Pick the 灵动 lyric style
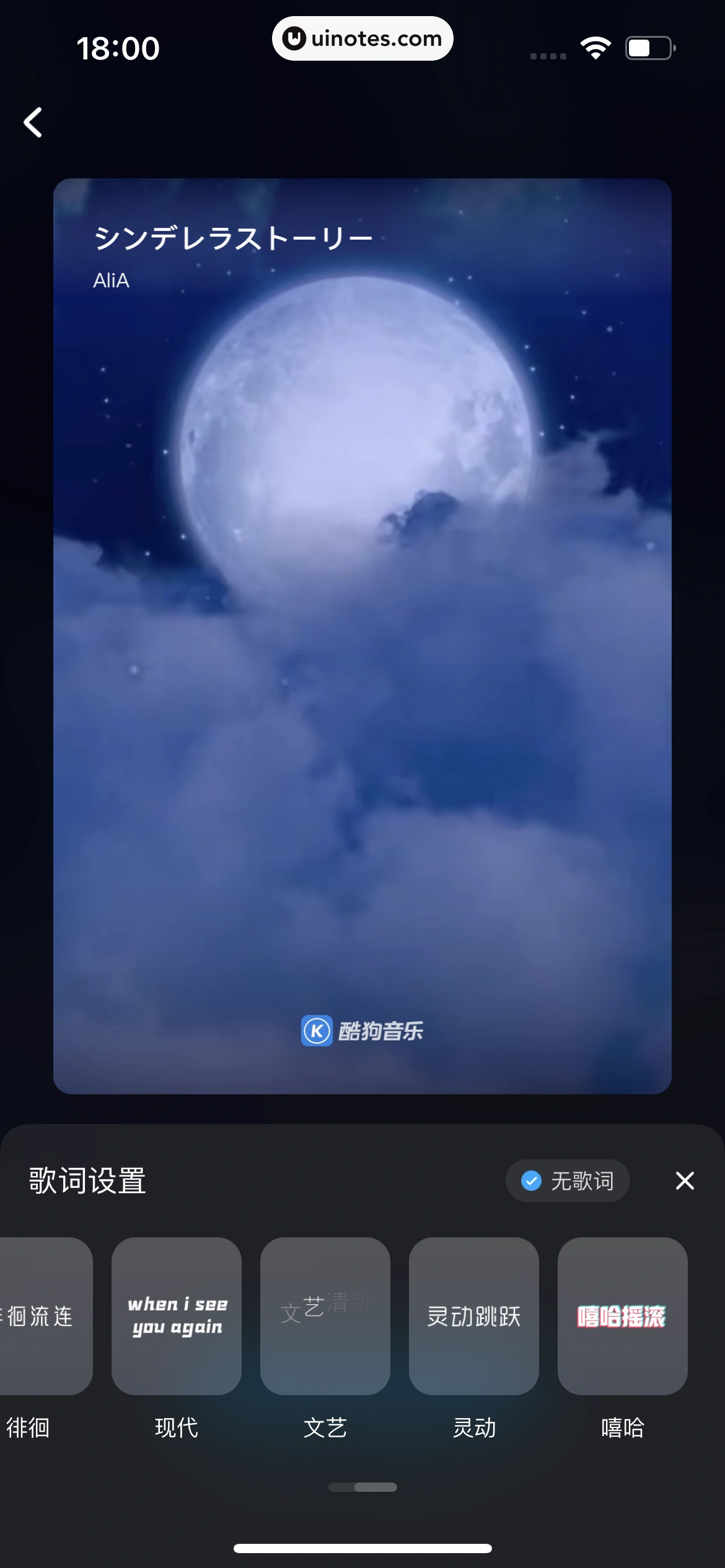 click(474, 1316)
